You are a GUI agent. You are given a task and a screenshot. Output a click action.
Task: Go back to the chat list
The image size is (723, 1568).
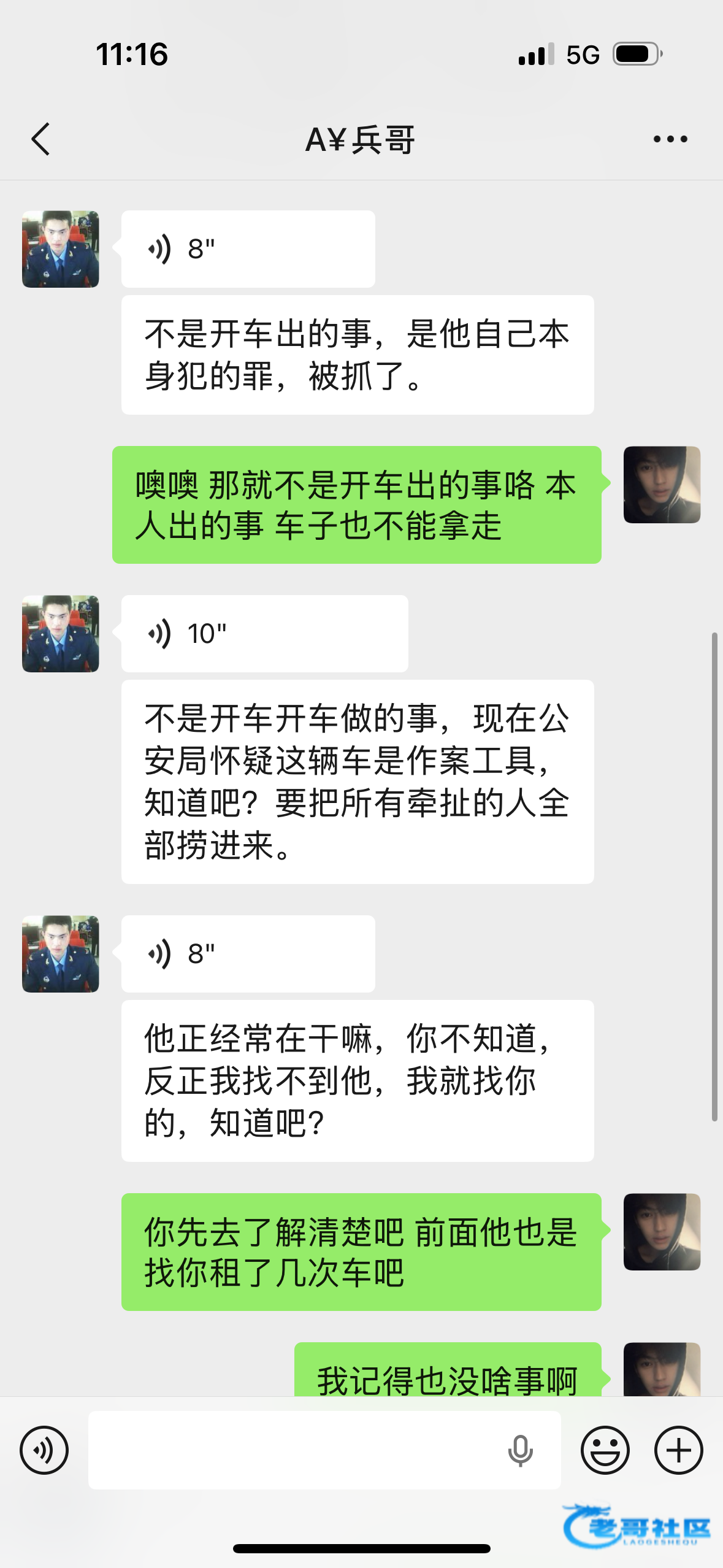point(40,139)
